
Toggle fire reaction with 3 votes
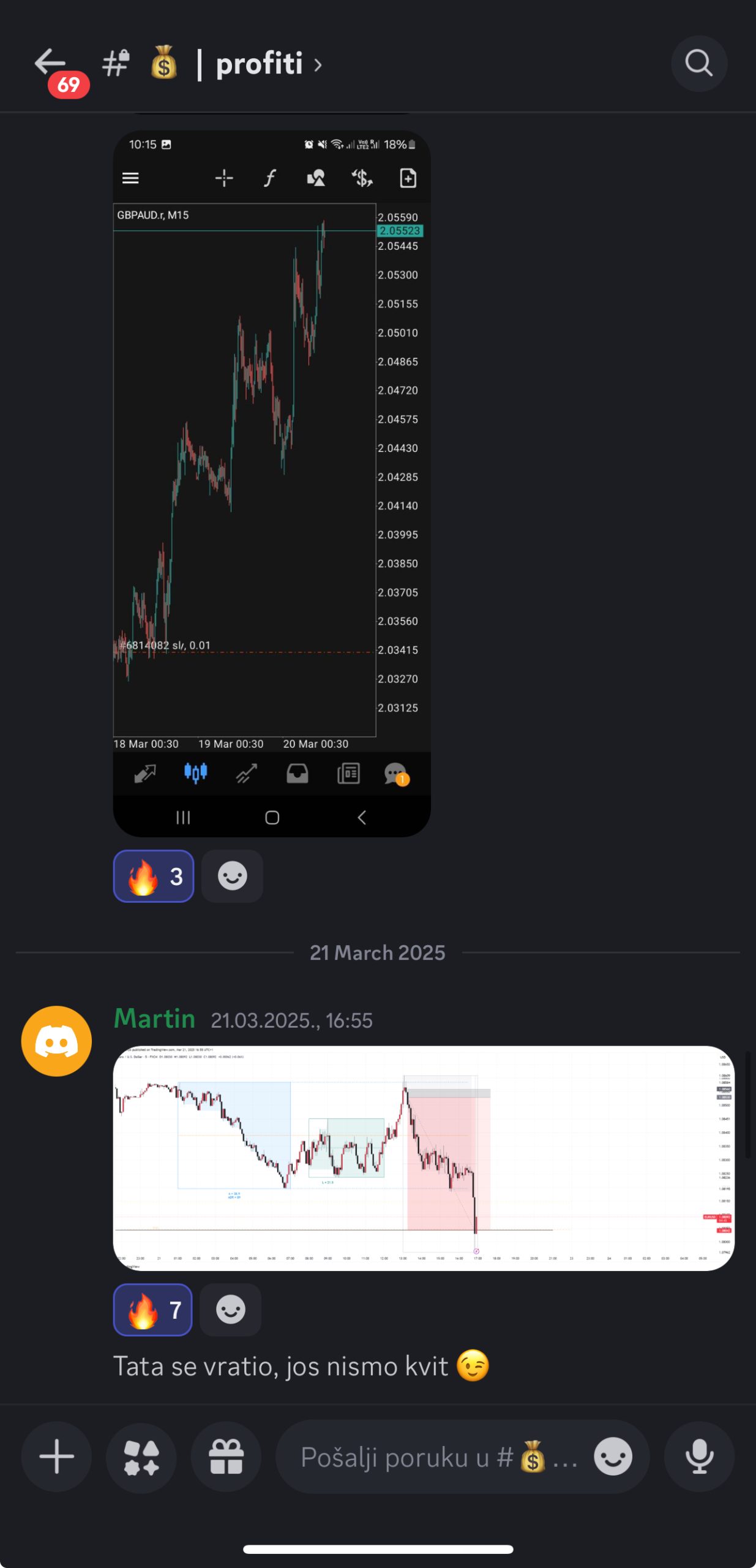click(154, 876)
